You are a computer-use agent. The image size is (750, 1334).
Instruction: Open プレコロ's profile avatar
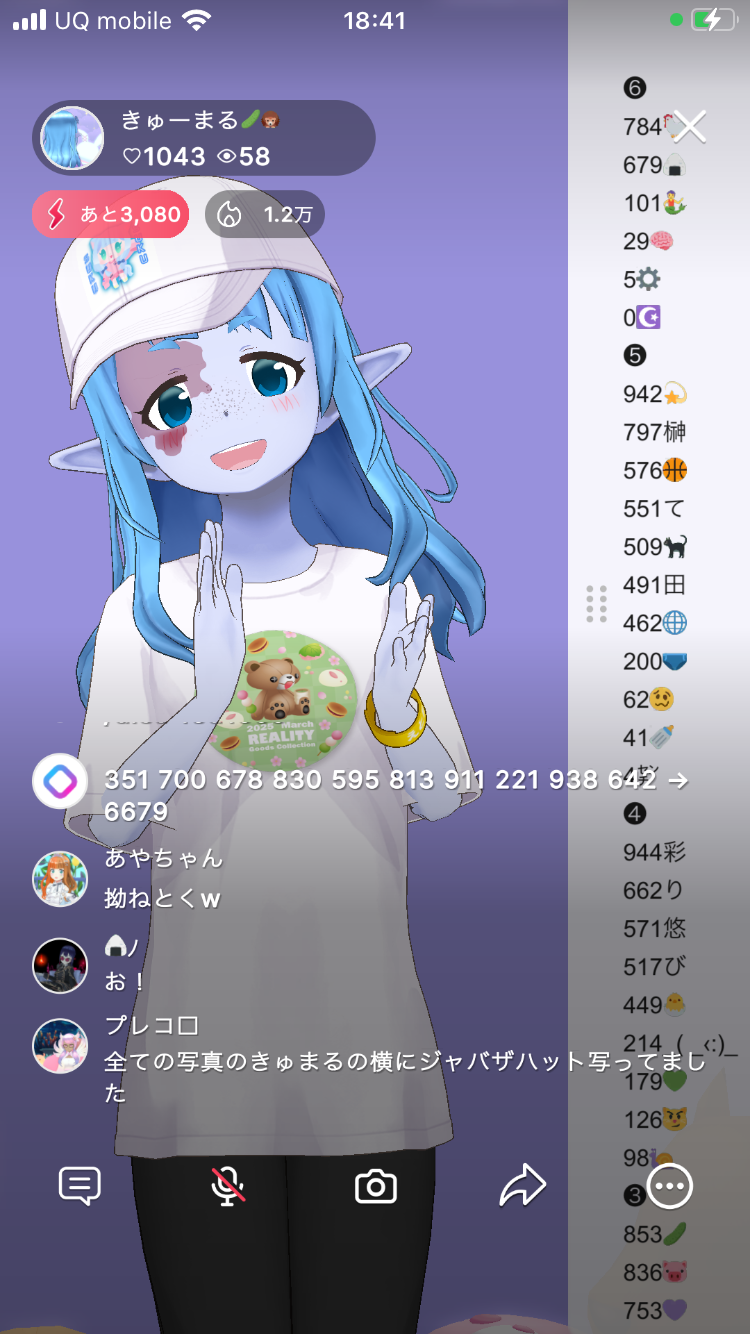[60, 1046]
